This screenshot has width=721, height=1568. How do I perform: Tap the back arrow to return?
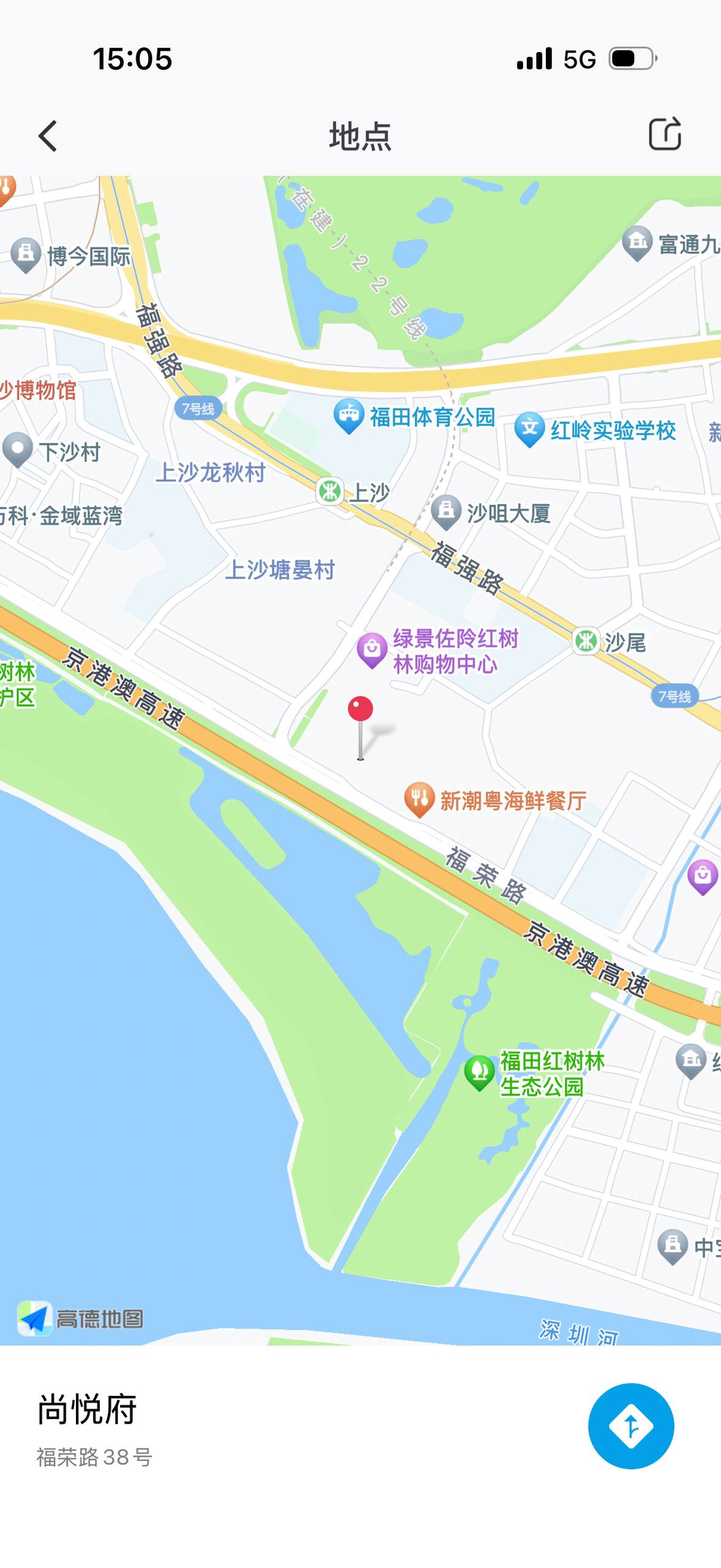(48, 137)
